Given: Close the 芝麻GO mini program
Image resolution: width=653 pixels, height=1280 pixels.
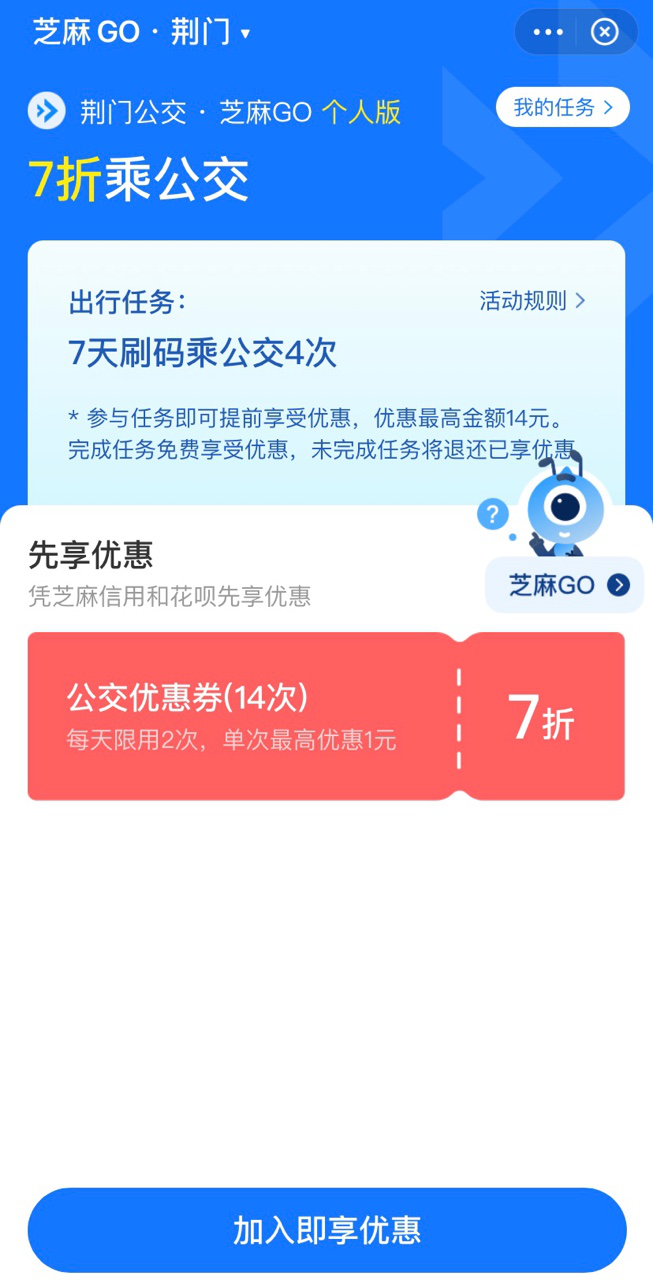Looking at the screenshot, I should [x=604, y=33].
